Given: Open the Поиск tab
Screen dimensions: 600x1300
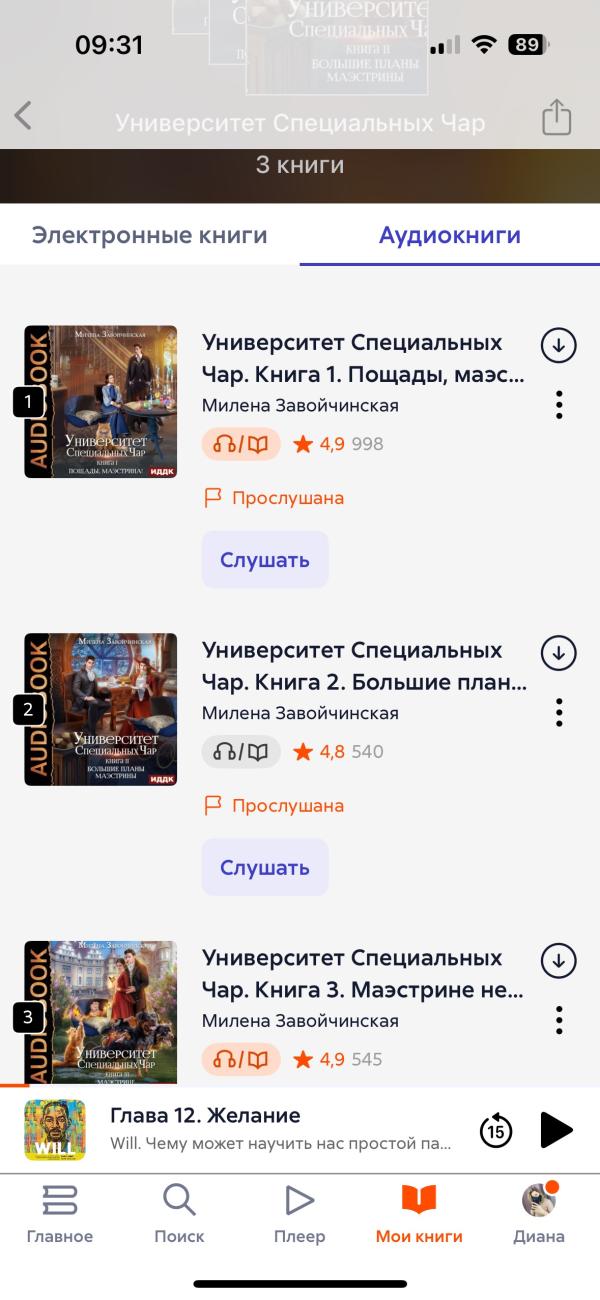Looking at the screenshot, I should (x=179, y=1213).
